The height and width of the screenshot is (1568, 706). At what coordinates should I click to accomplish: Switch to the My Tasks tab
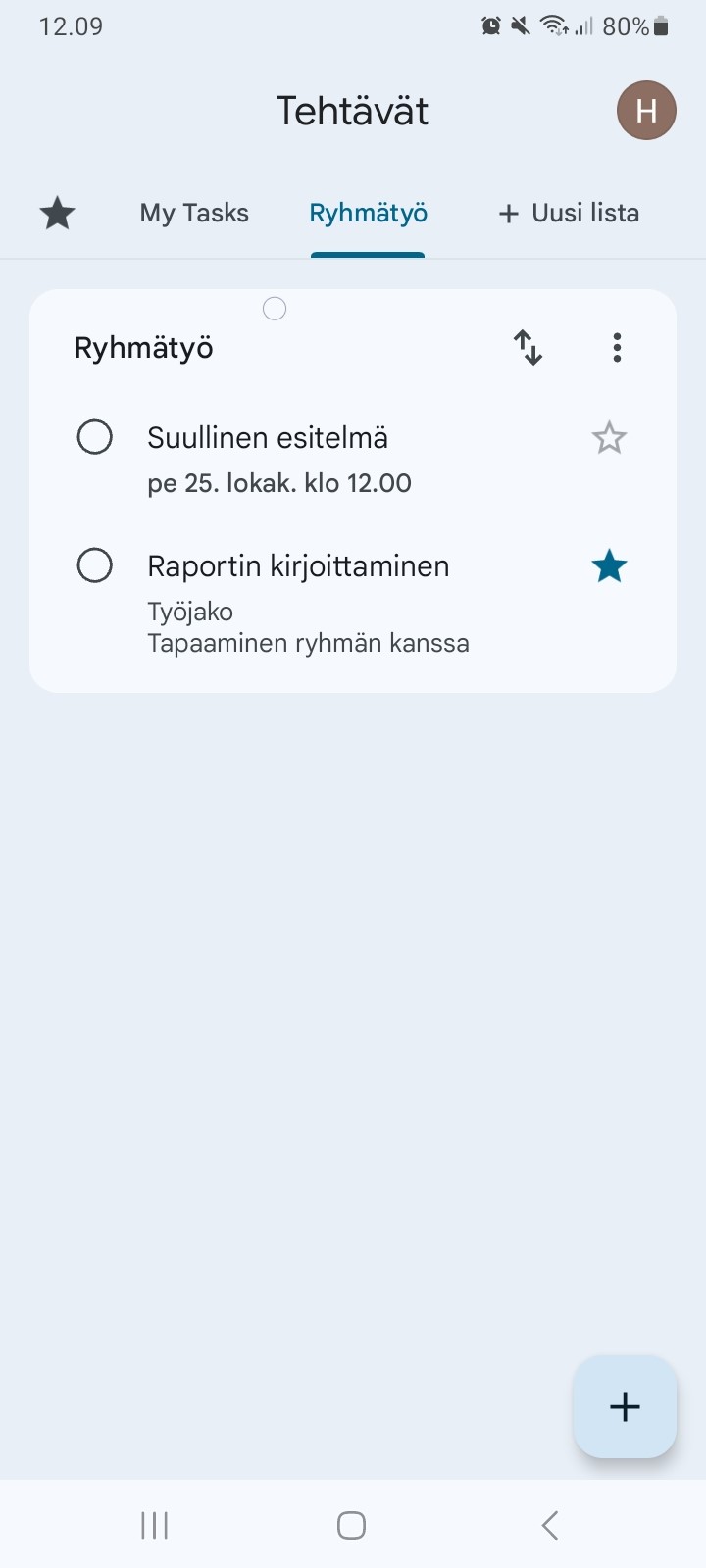[194, 213]
